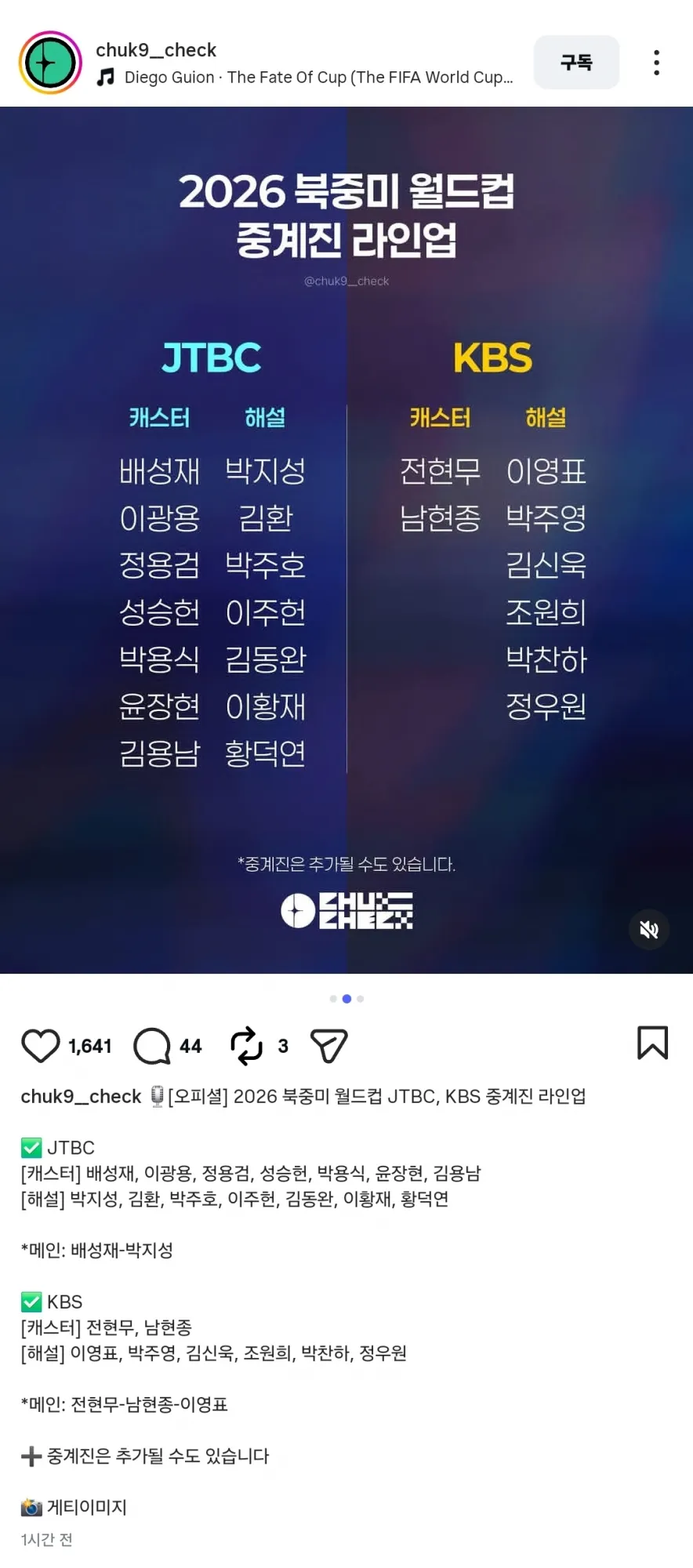The height and width of the screenshot is (1568, 693).
Task: Tap the 구독 subscribe button
Action: point(576,62)
